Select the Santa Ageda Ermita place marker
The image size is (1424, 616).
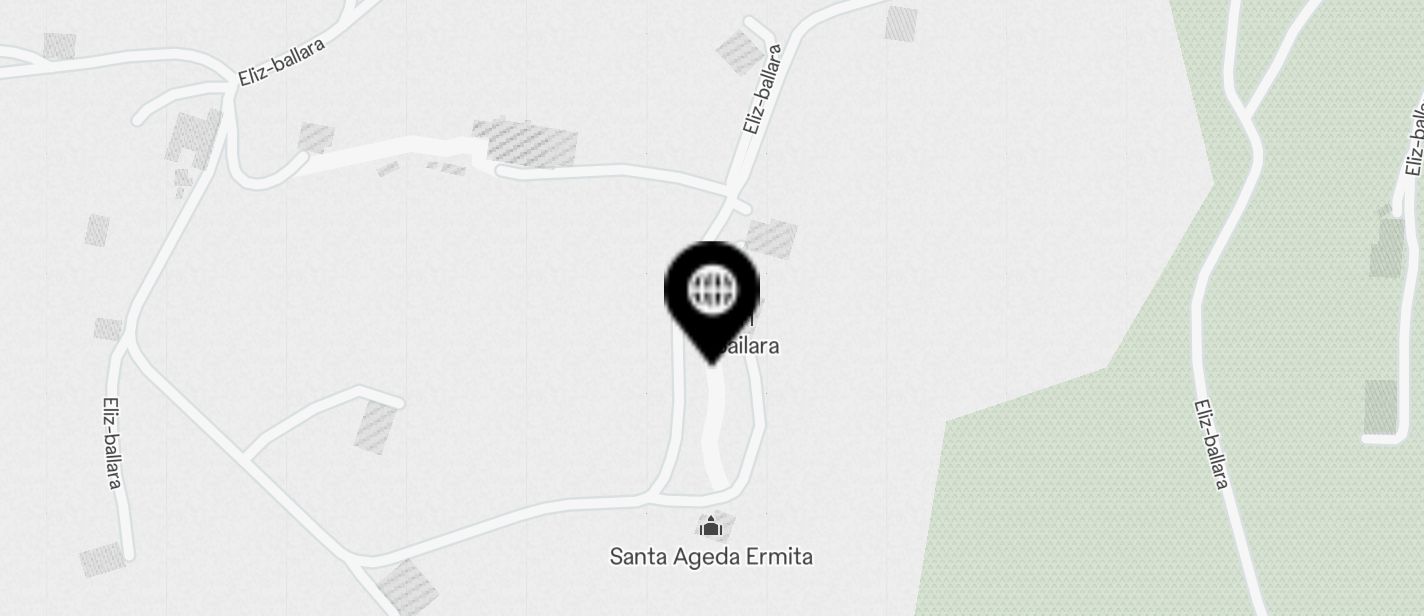[710, 526]
